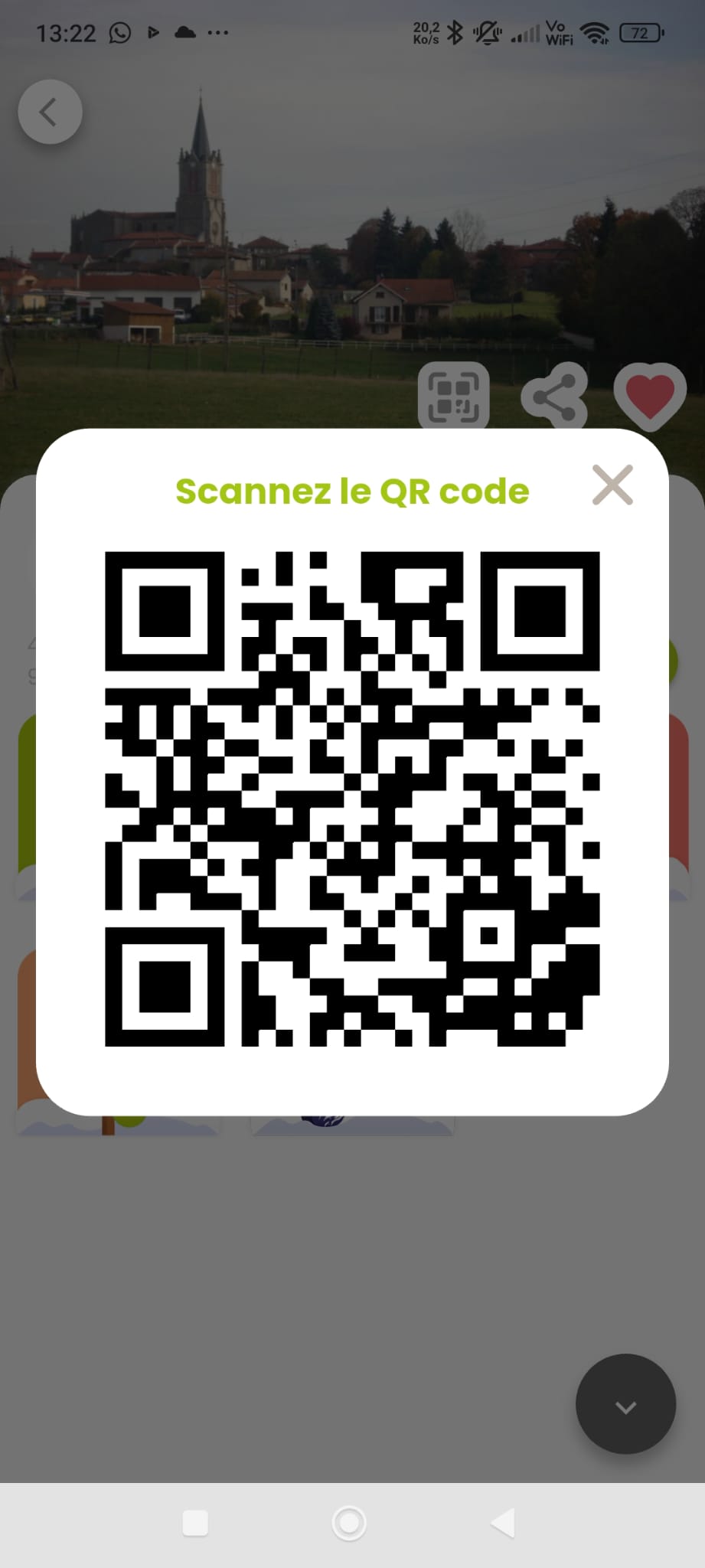Go to the system home screen
705x1568 pixels.
(349, 1523)
